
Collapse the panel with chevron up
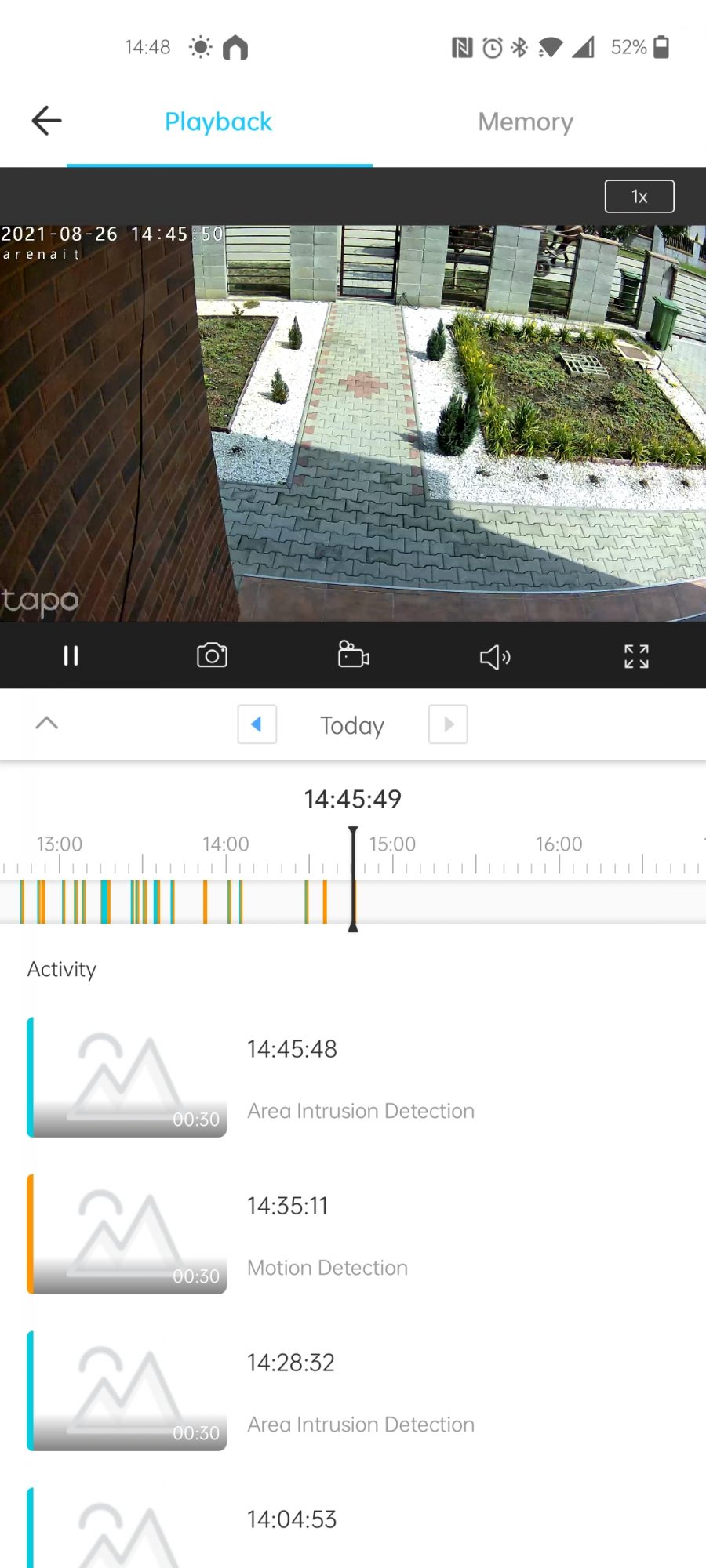pyautogui.click(x=47, y=723)
